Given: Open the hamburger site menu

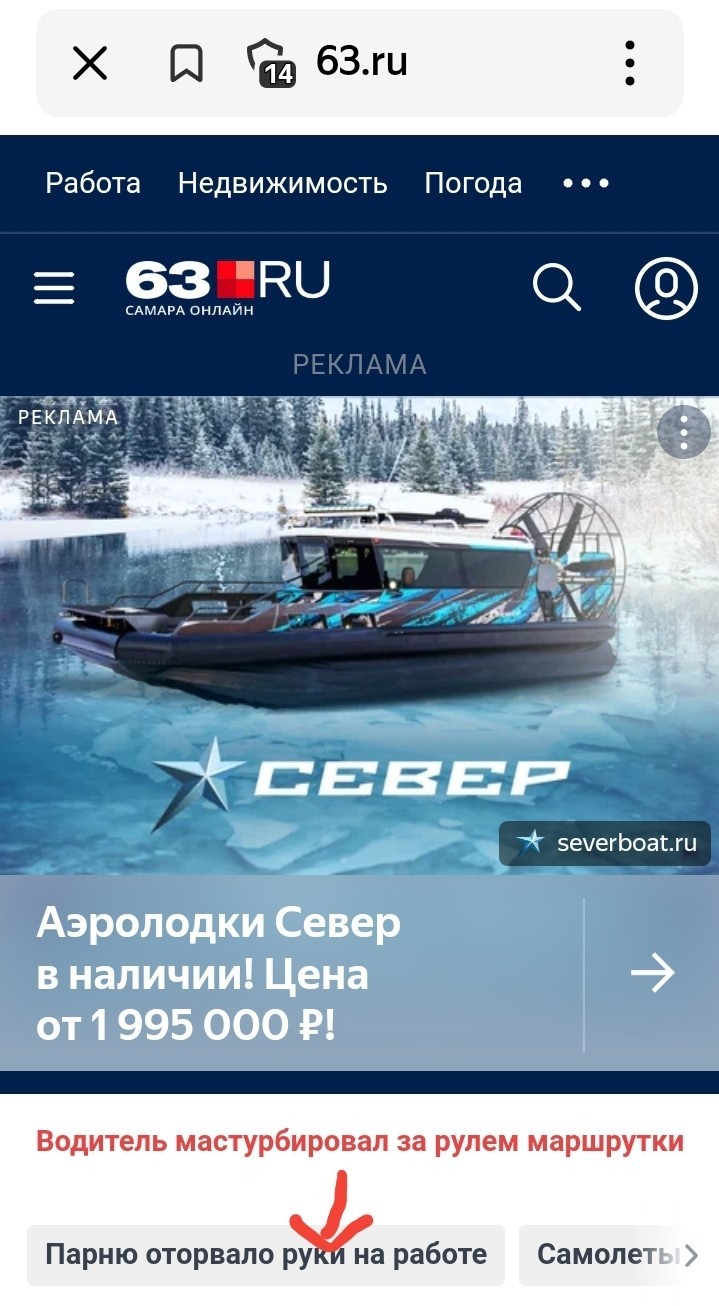Looking at the screenshot, I should [54, 288].
